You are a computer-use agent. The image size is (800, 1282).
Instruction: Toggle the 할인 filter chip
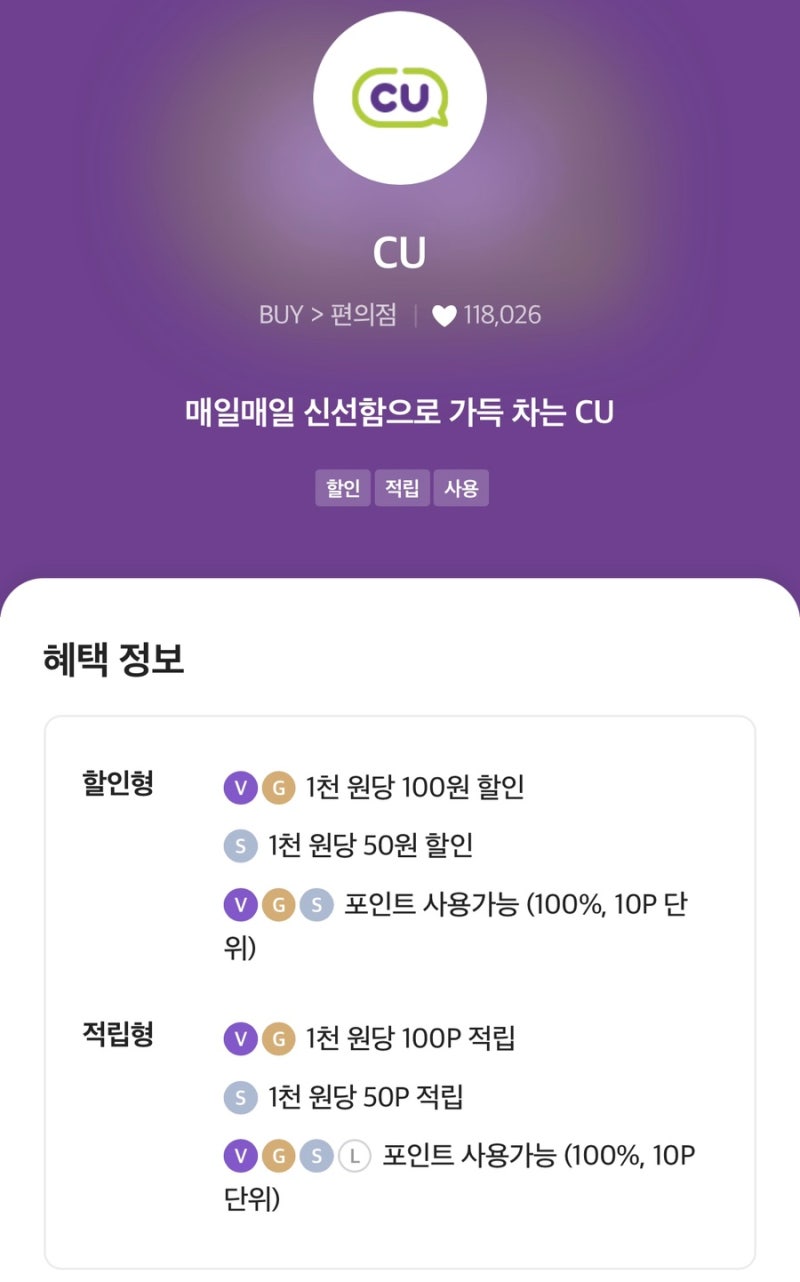pyautogui.click(x=342, y=488)
